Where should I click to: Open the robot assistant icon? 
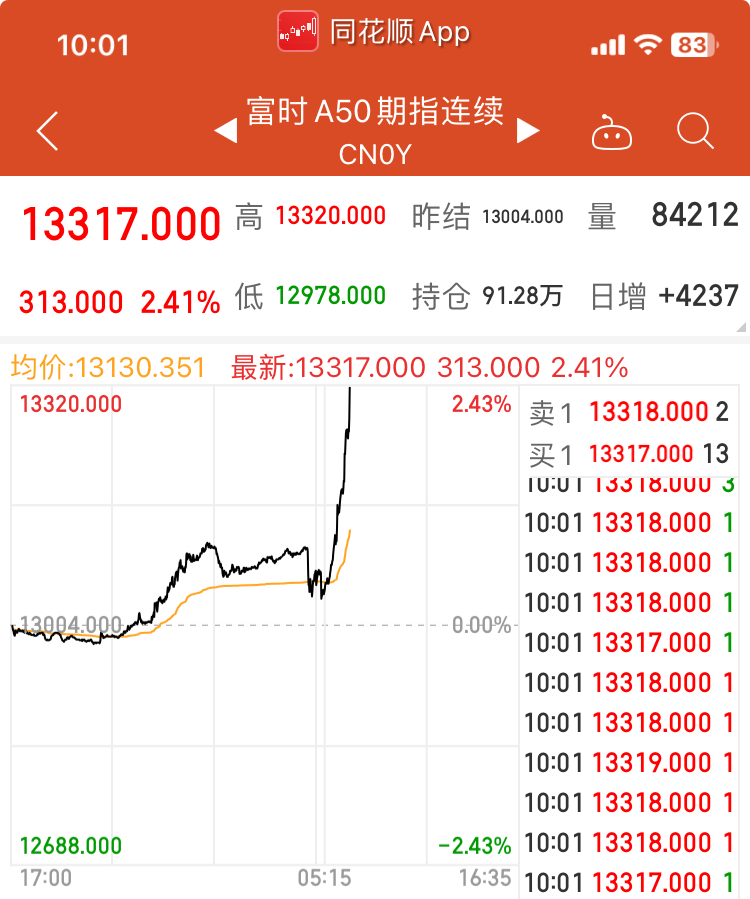[x=611, y=132]
